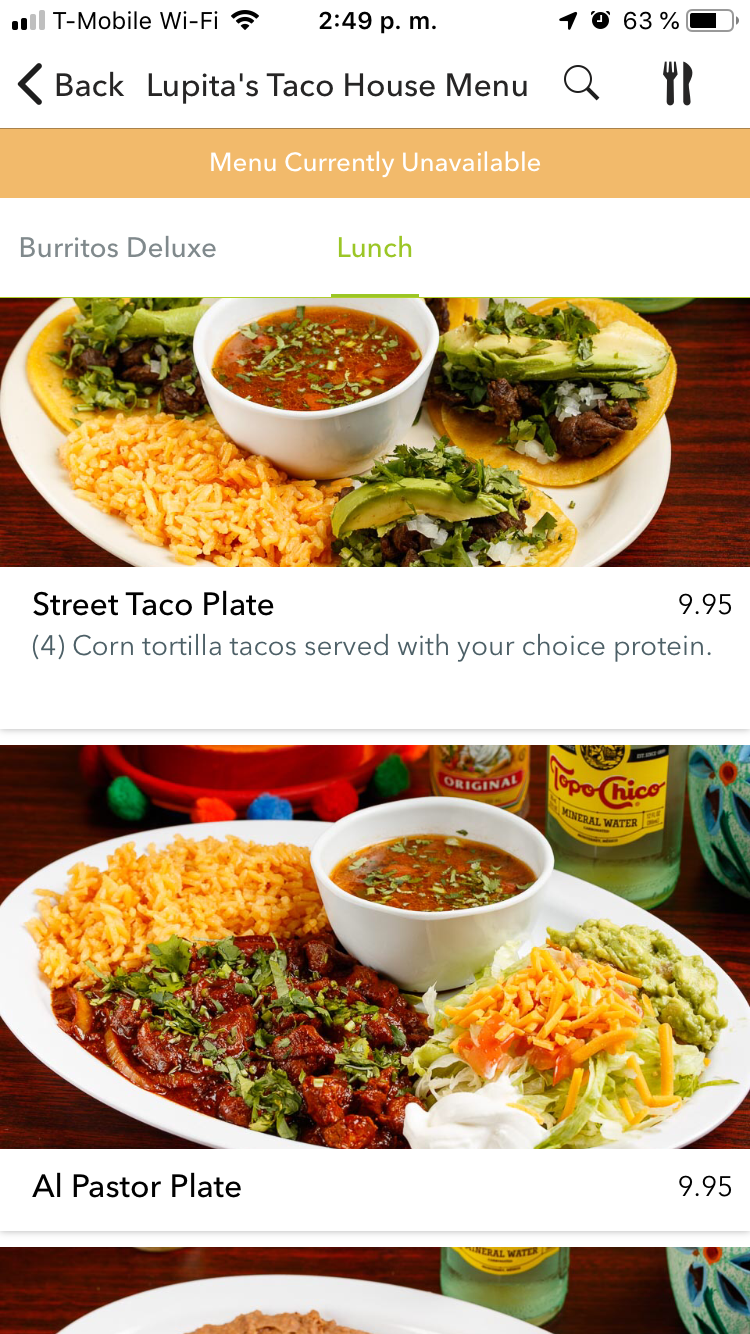
Task: Tap the fork and knife utensils icon
Action: click(x=676, y=84)
